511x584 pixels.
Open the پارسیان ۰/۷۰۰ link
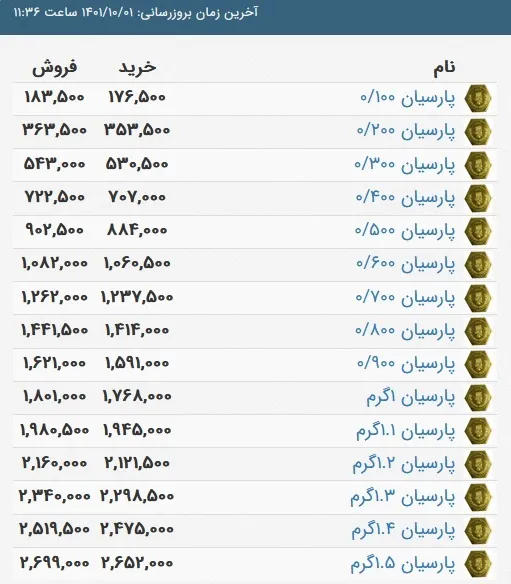(405, 298)
